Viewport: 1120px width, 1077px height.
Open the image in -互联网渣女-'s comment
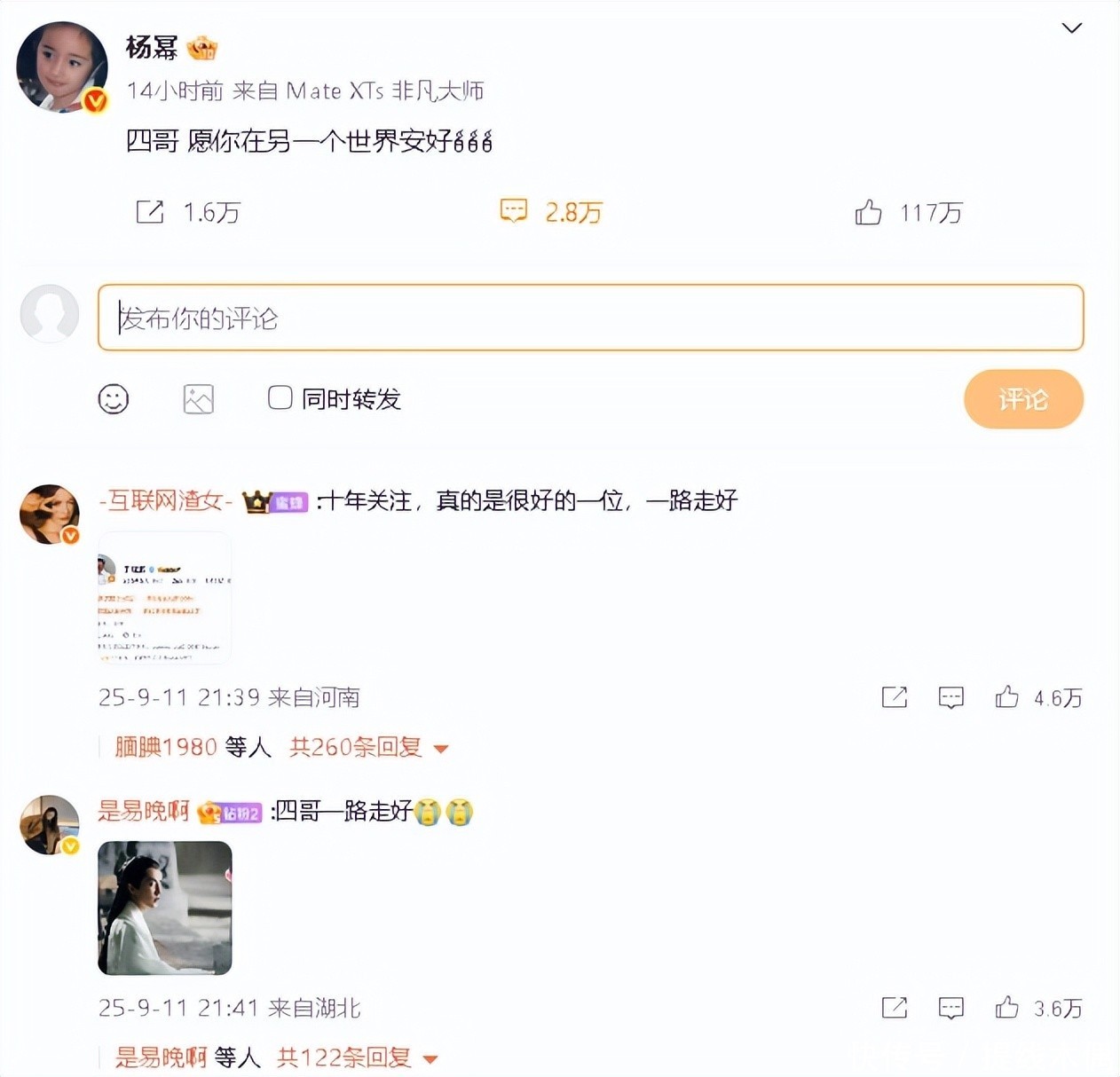point(164,598)
